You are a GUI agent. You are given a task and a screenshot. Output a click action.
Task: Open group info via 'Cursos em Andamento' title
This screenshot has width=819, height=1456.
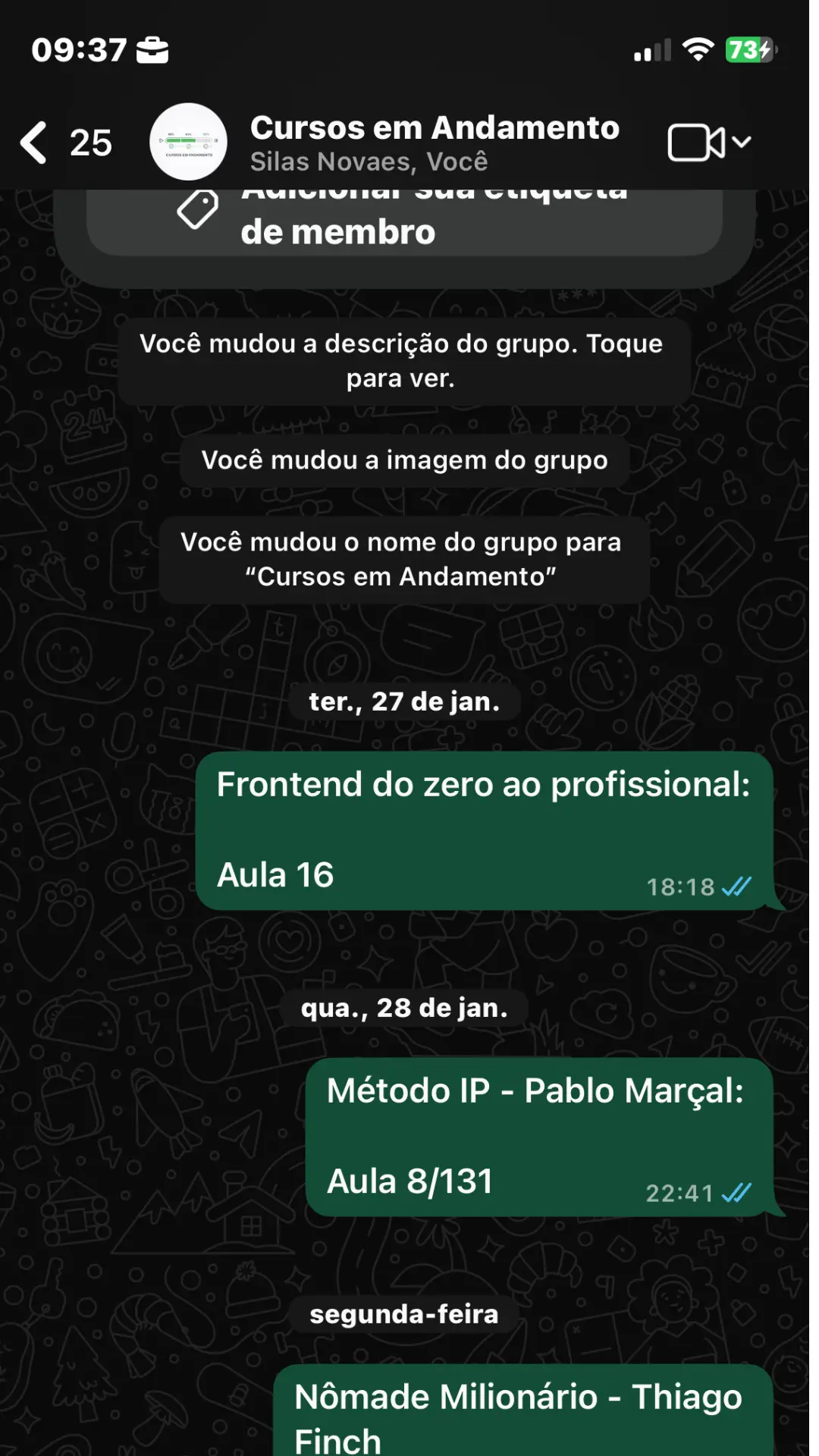(435, 127)
